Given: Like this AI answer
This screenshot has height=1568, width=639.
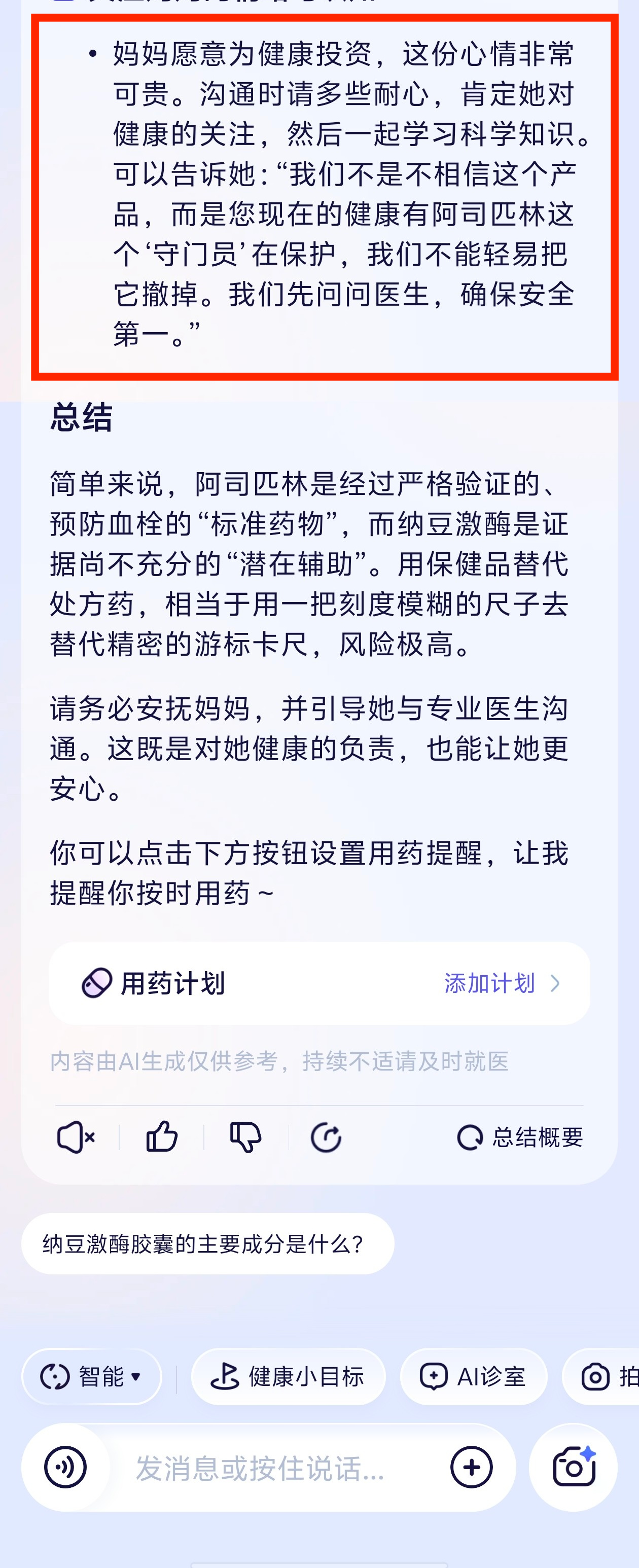Looking at the screenshot, I should coord(162,1136).
